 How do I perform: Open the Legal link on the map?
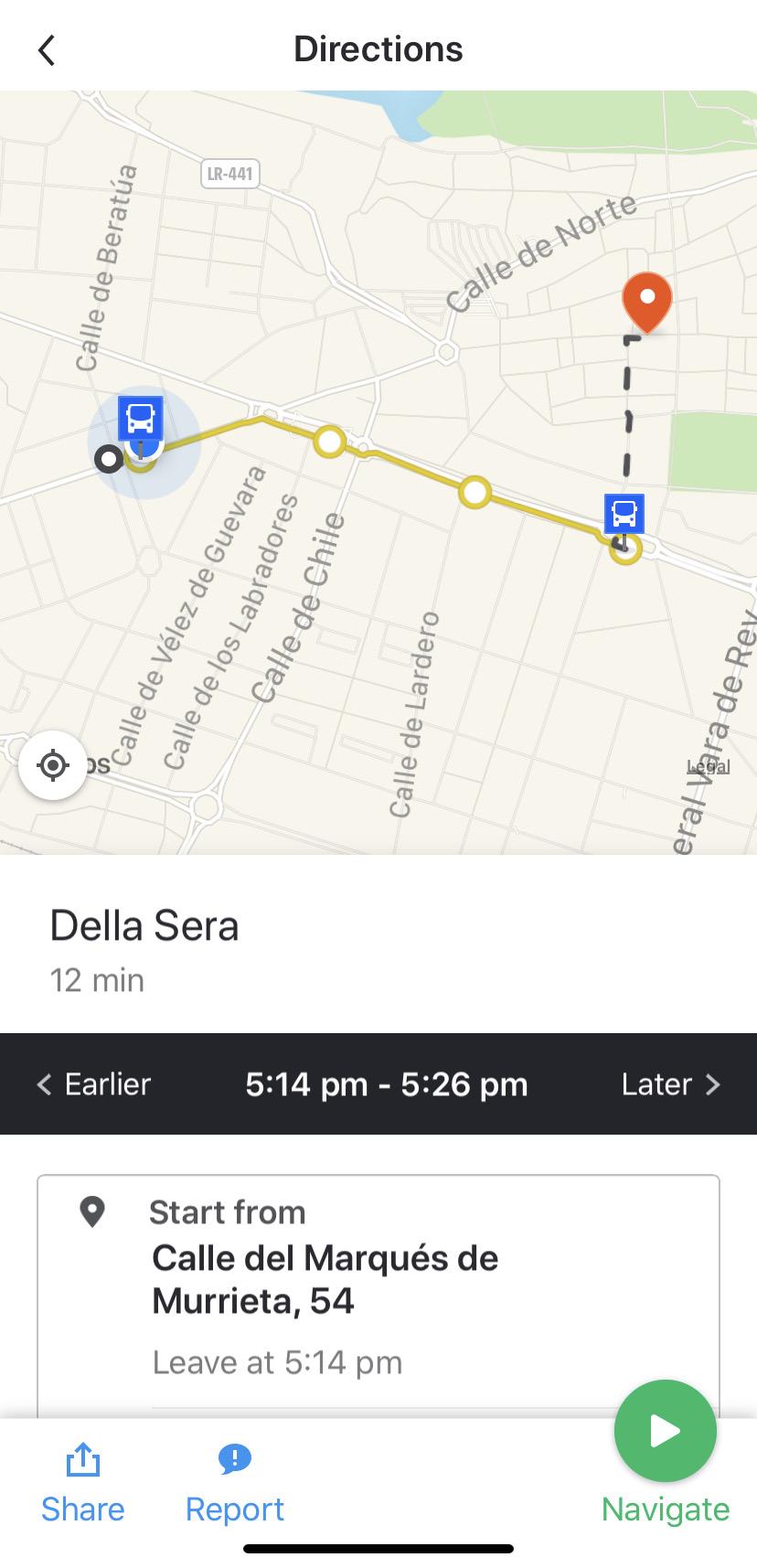709,766
